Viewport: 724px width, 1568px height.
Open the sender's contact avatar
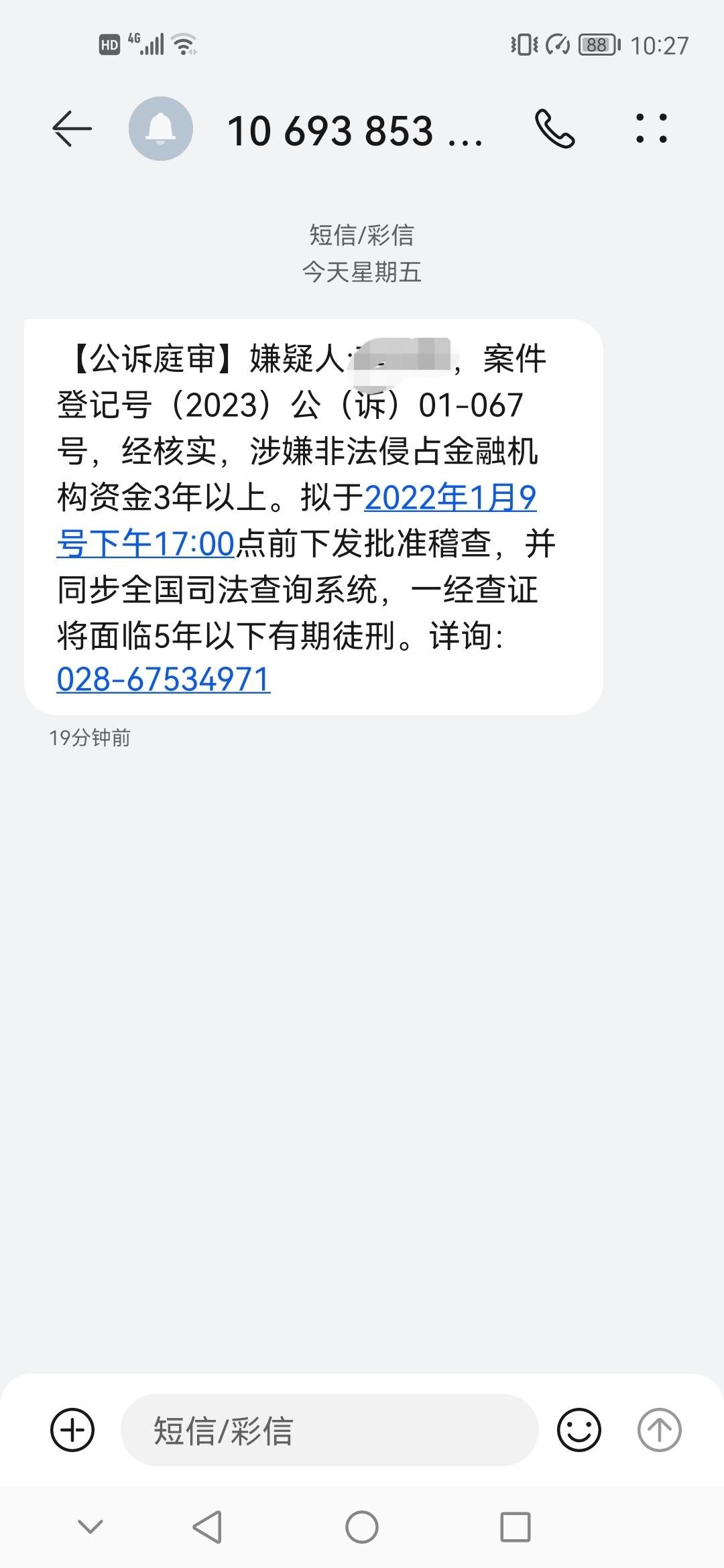pyautogui.click(x=161, y=129)
